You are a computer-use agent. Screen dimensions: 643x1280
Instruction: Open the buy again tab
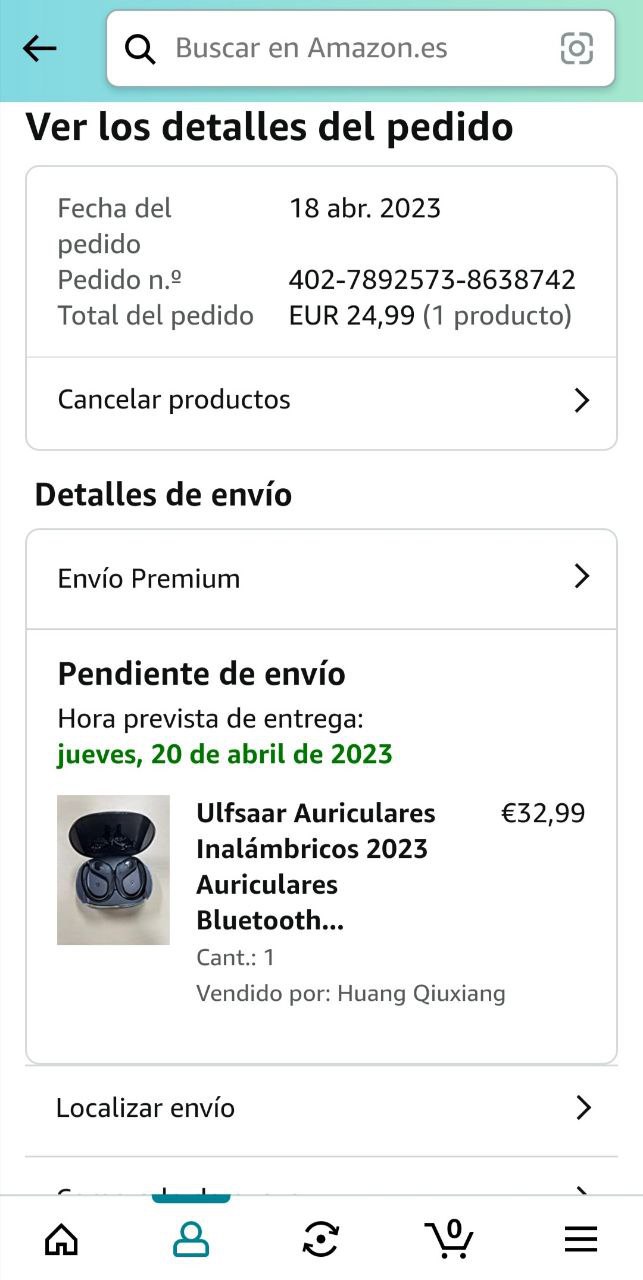(x=320, y=1240)
